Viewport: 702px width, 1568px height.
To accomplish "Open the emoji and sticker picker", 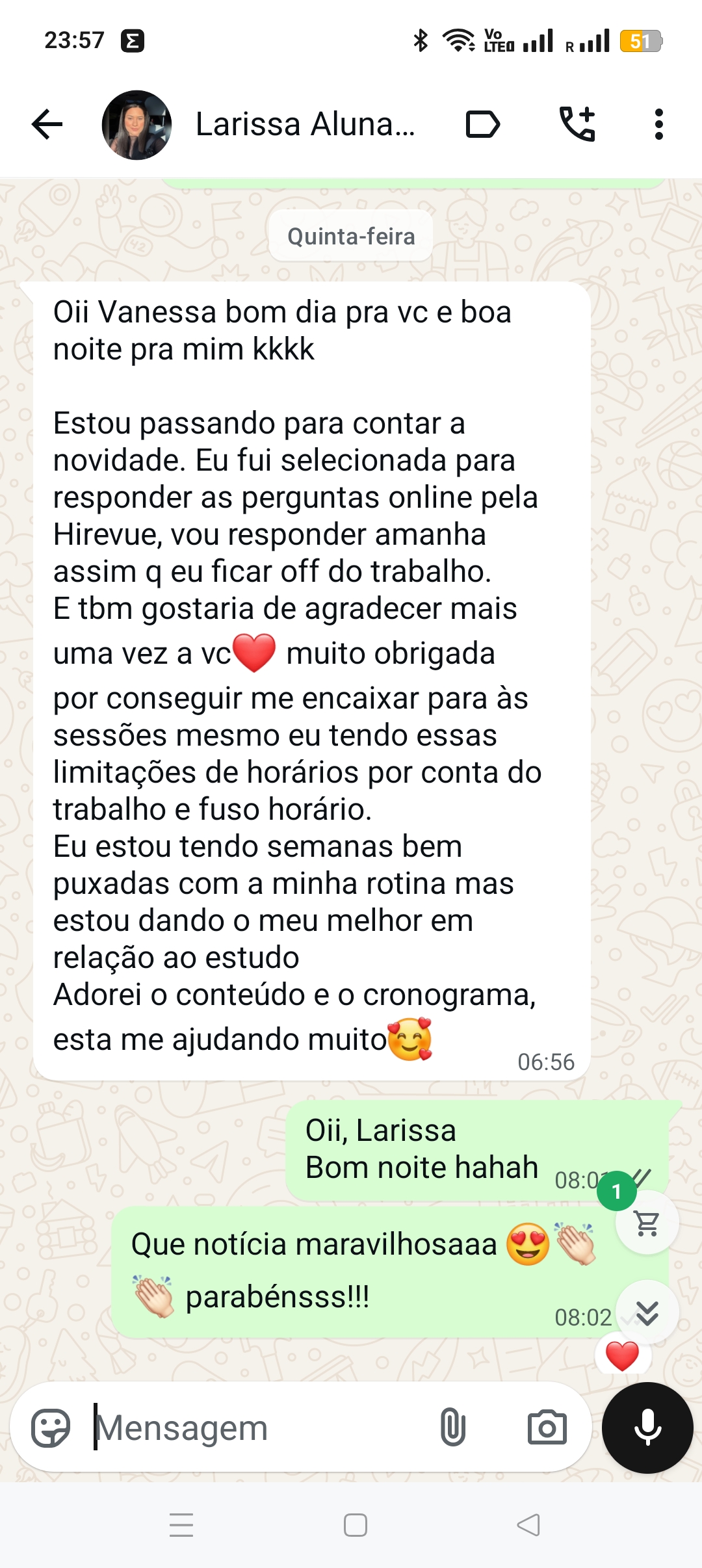I will click(x=51, y=1428).
